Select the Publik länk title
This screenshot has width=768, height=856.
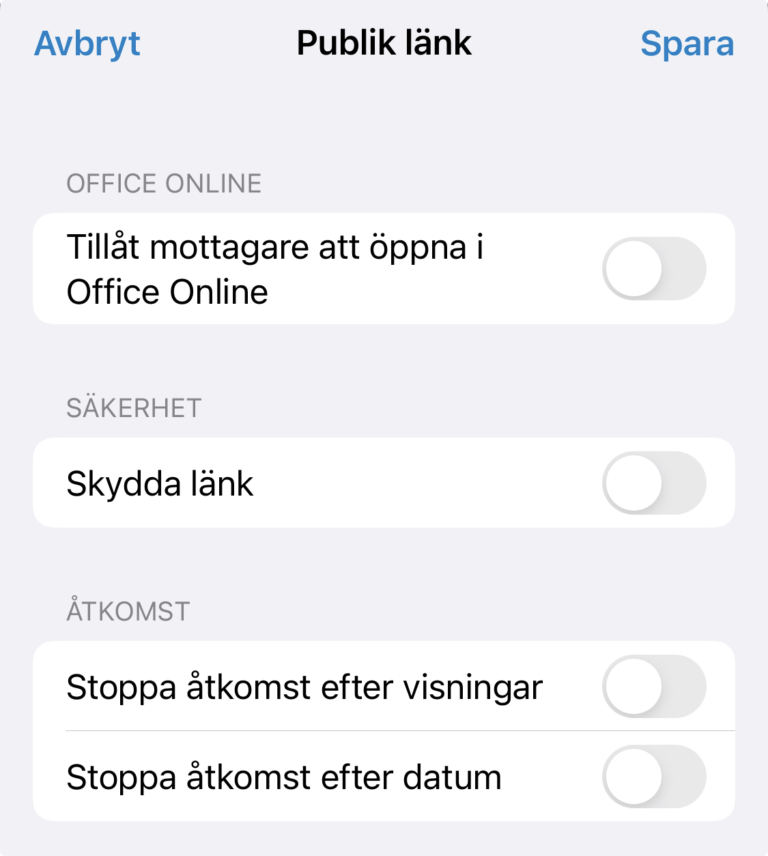point(384,43)
